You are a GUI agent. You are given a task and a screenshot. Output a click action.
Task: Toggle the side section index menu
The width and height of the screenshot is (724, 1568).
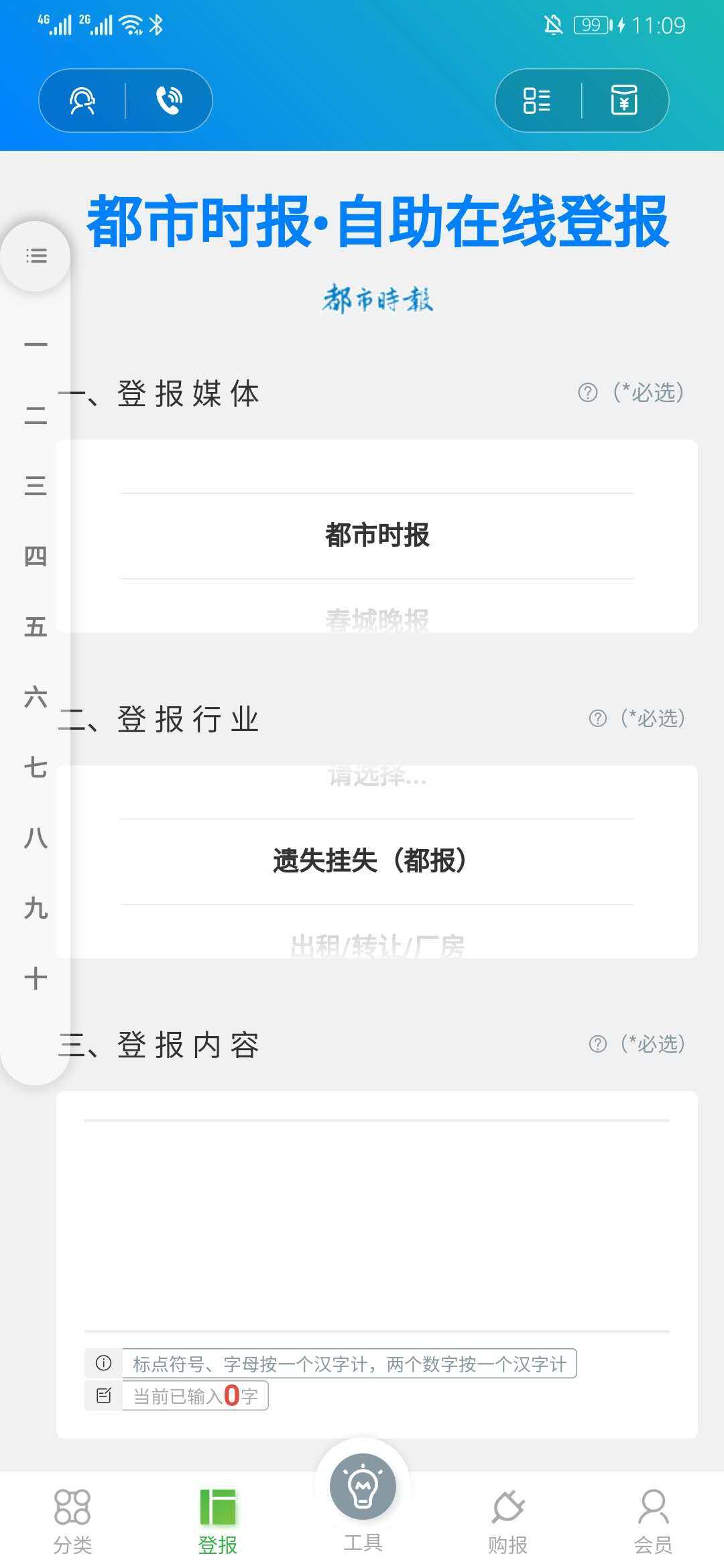(x=36, y=256)
